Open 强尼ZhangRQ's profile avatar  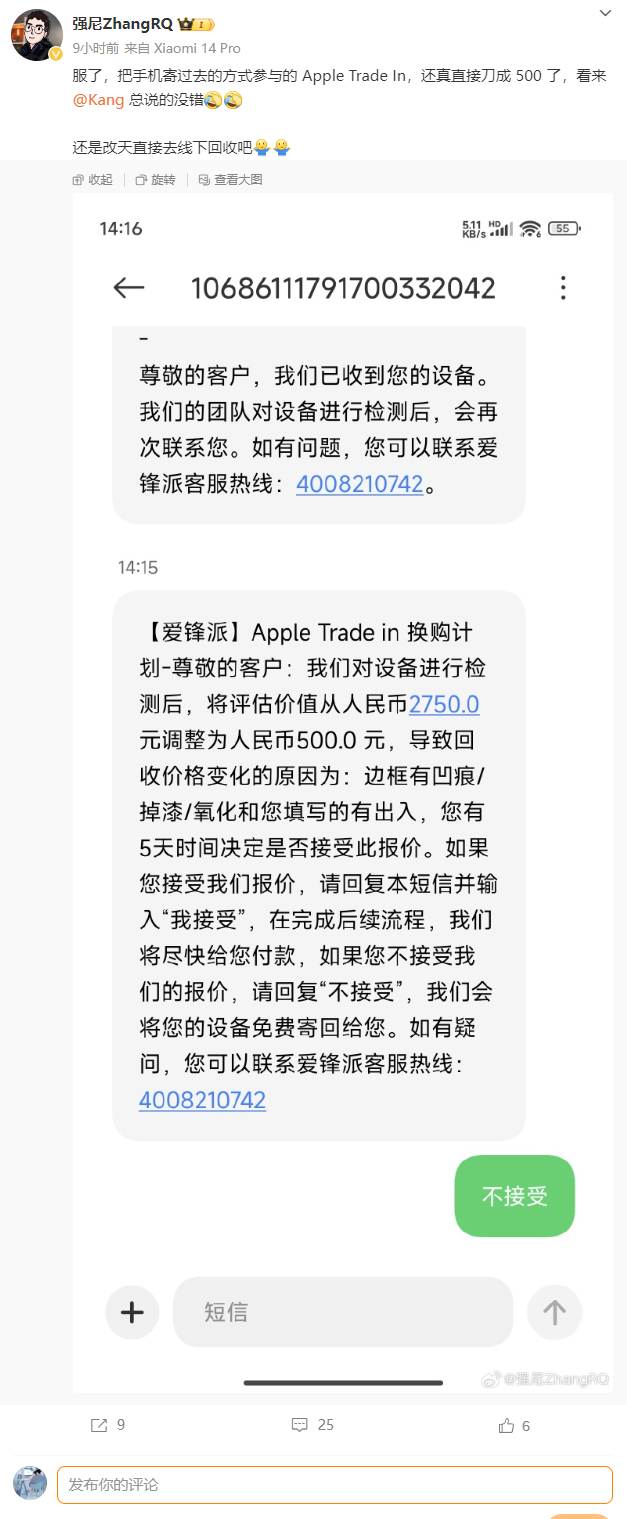(x=37, y=35)
